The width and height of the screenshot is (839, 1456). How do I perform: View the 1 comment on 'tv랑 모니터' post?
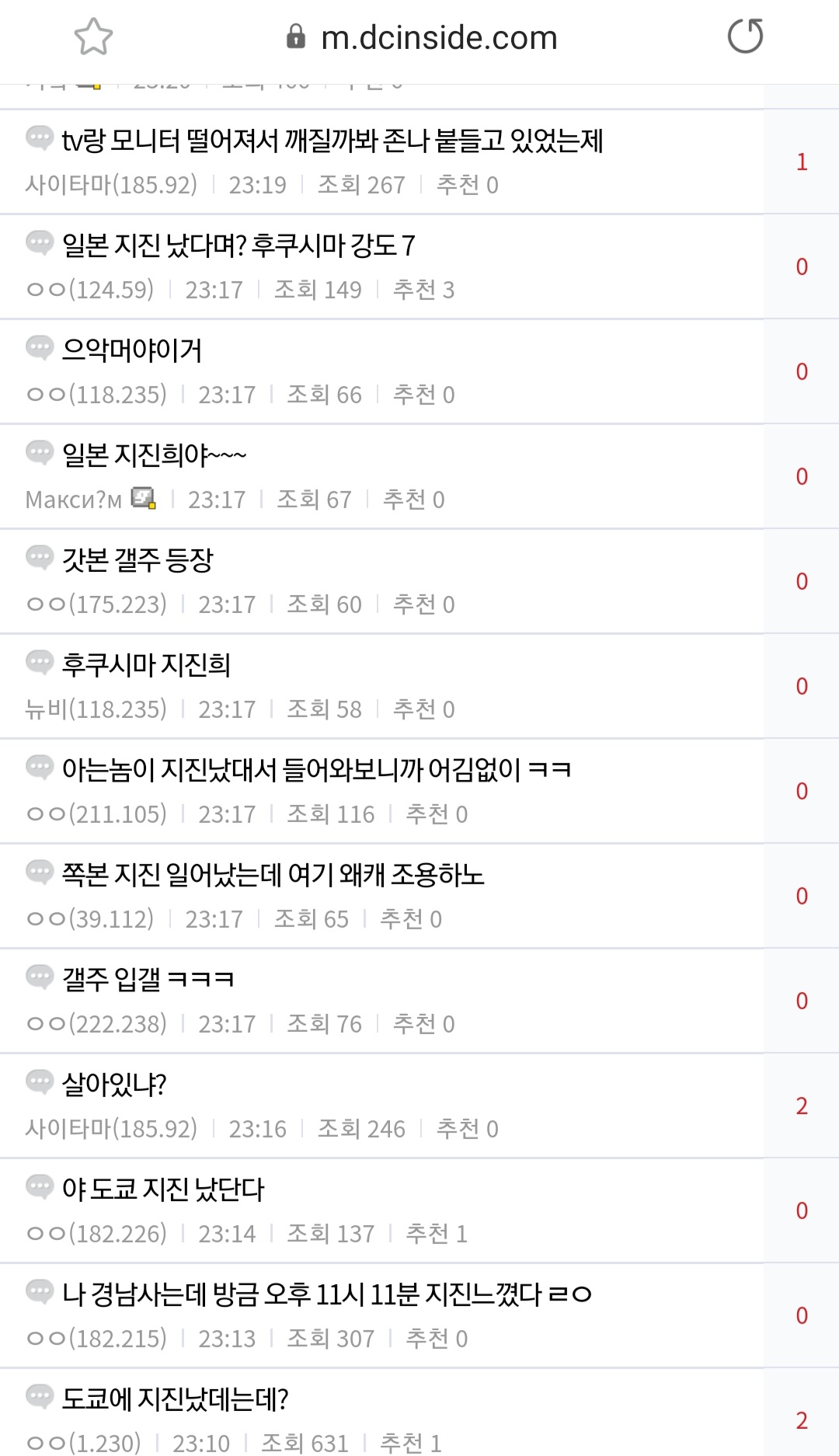coord(801,162)
